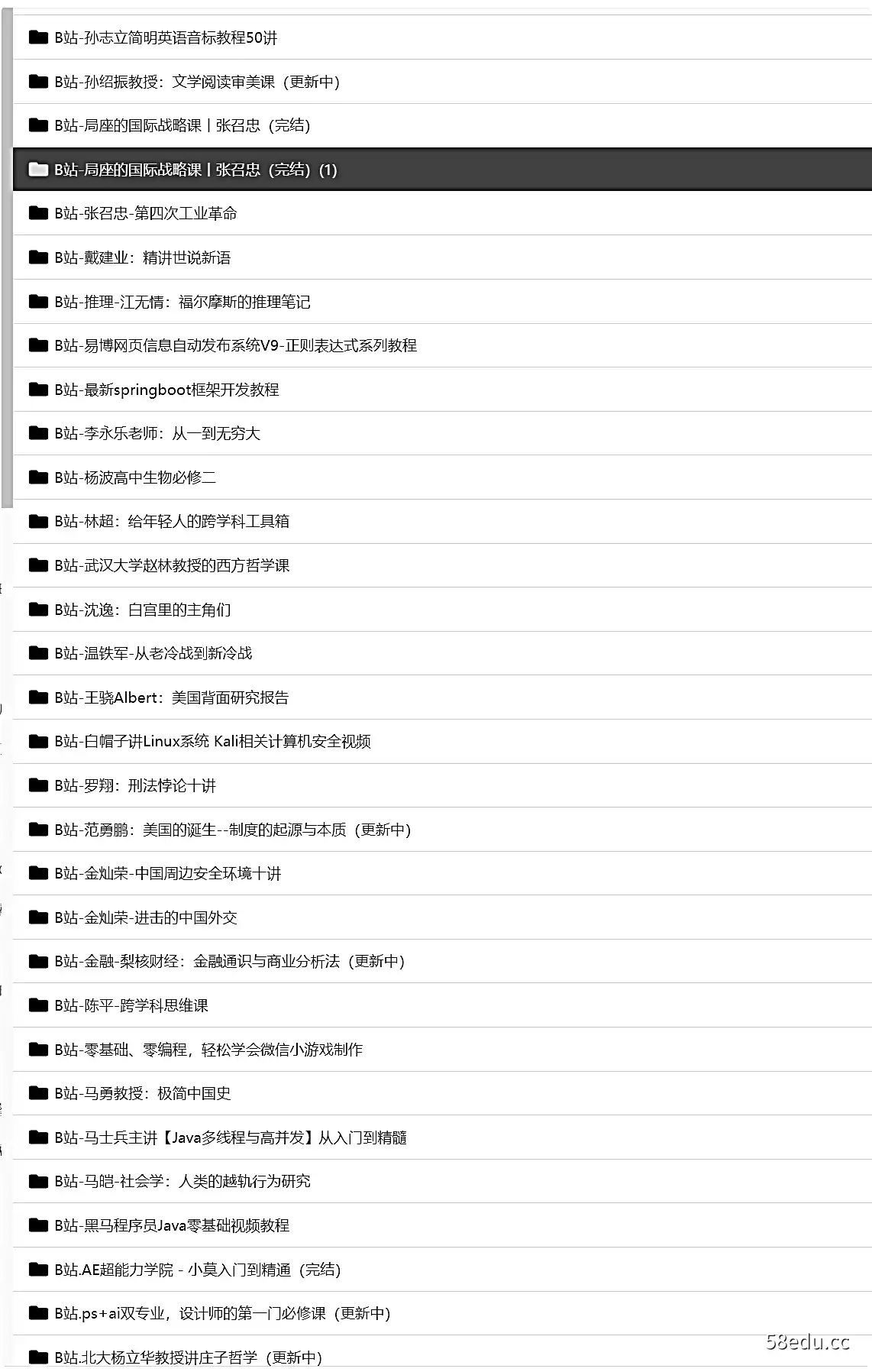872x1372 pixels.
Task: Open highlighted folder 局座的国际战略课 (完结) (1)
Action: (x=195, y=170)
